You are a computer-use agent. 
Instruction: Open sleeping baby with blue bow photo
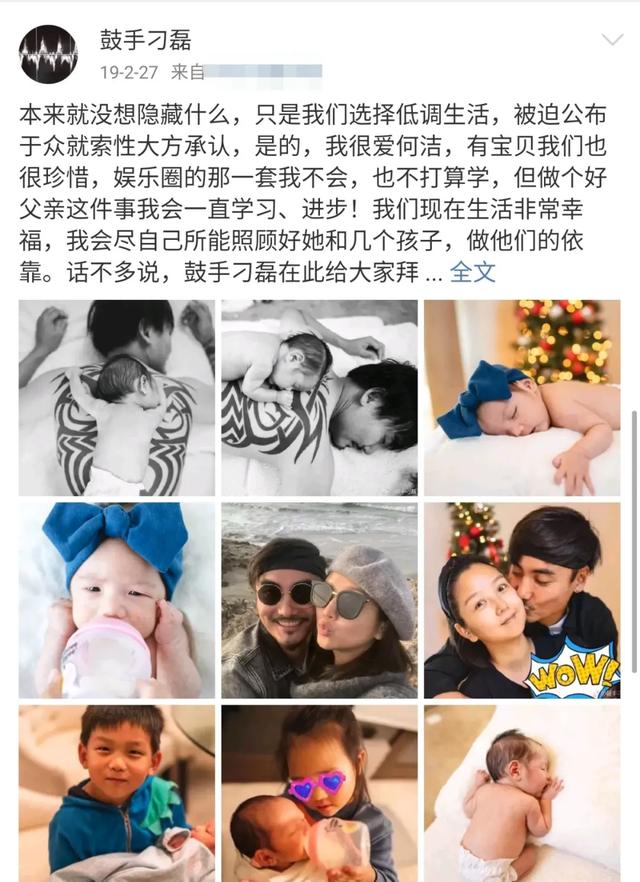(x=522, y=398)
